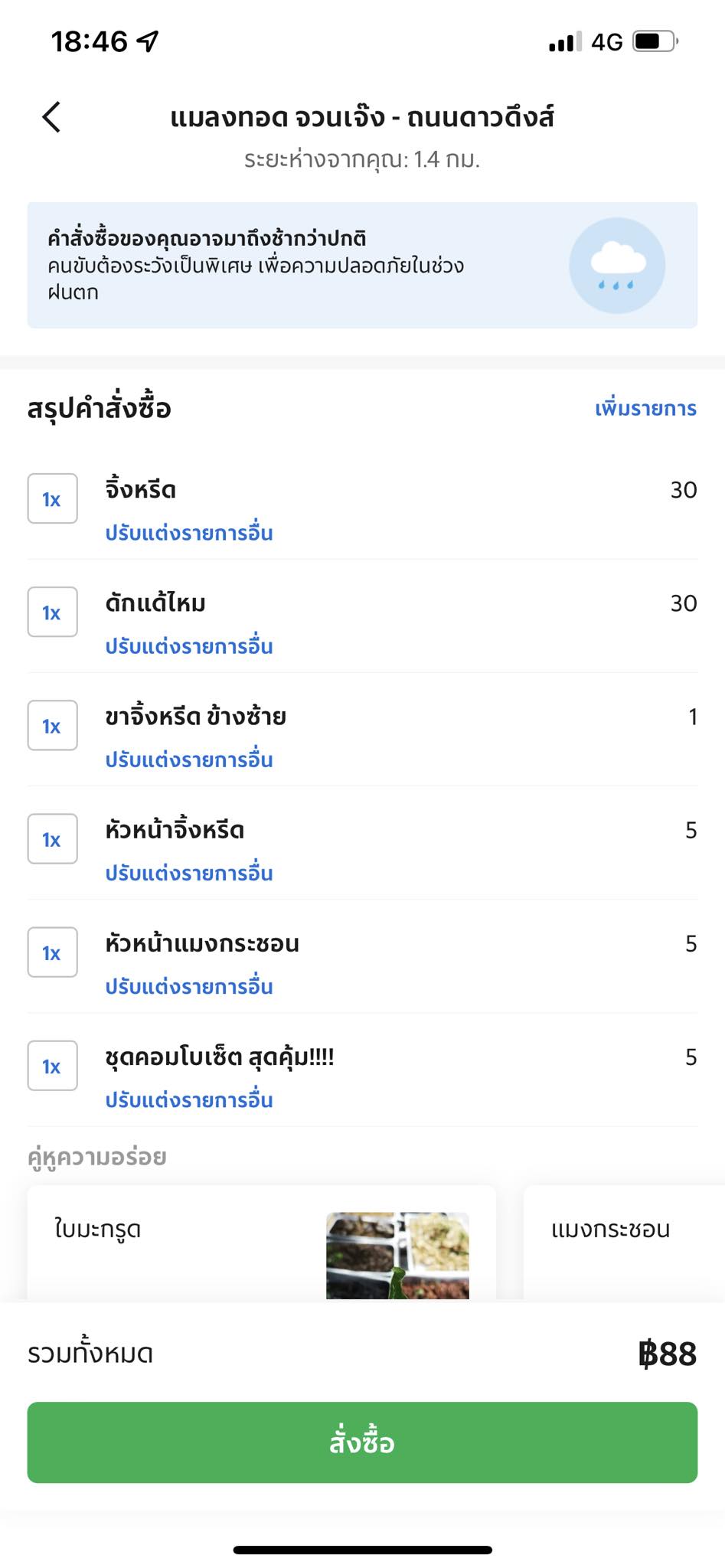725x1568 pixels.
Task: Tap เพิ่มรายการ to add more items
Action: [645, 409]
